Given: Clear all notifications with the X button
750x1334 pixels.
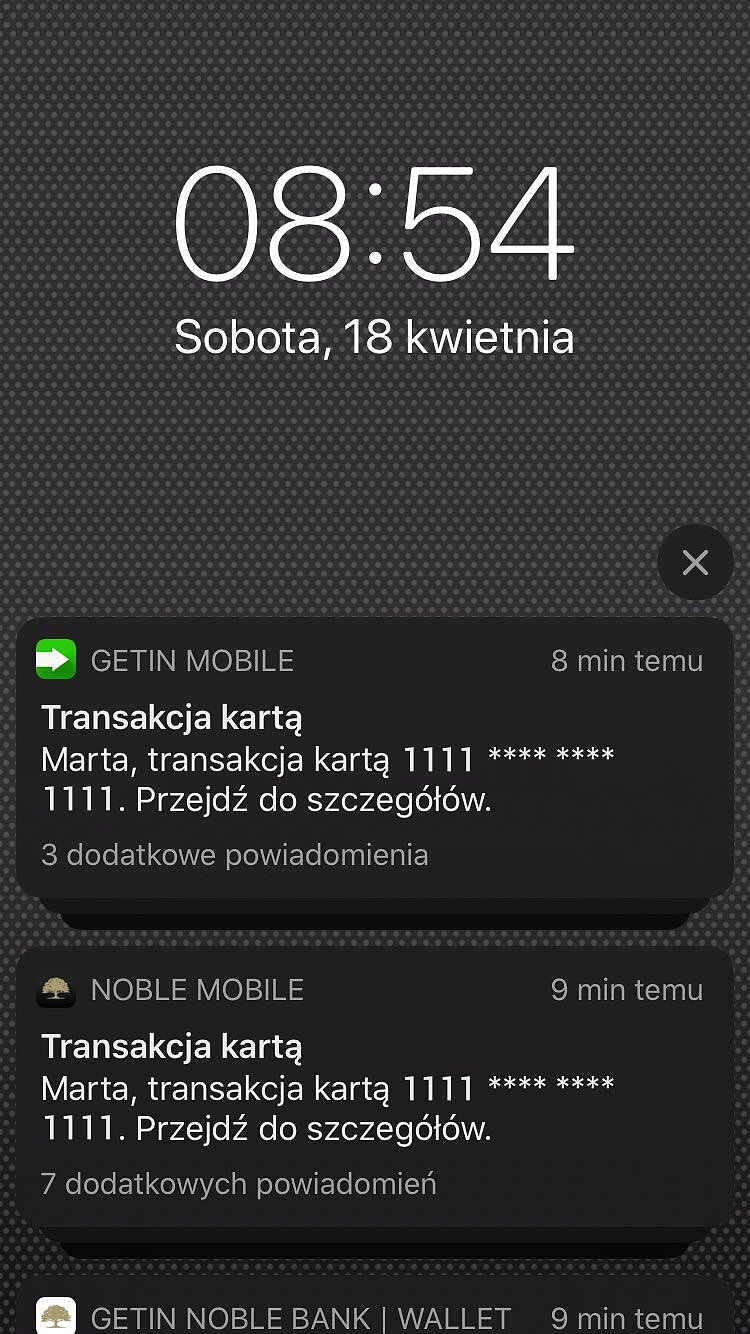Looking at the screenshot, I should pos(695,563).
